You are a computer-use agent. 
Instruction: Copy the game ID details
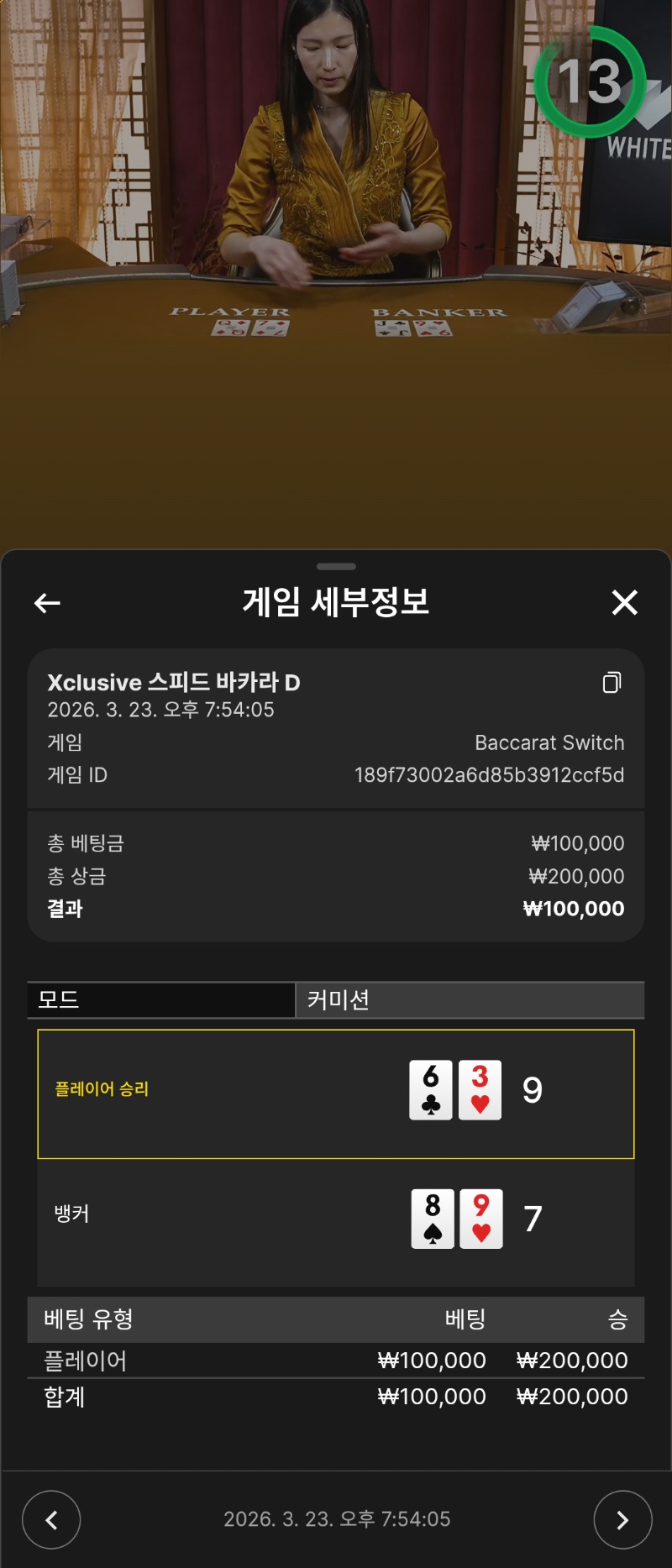pos(612,682)
